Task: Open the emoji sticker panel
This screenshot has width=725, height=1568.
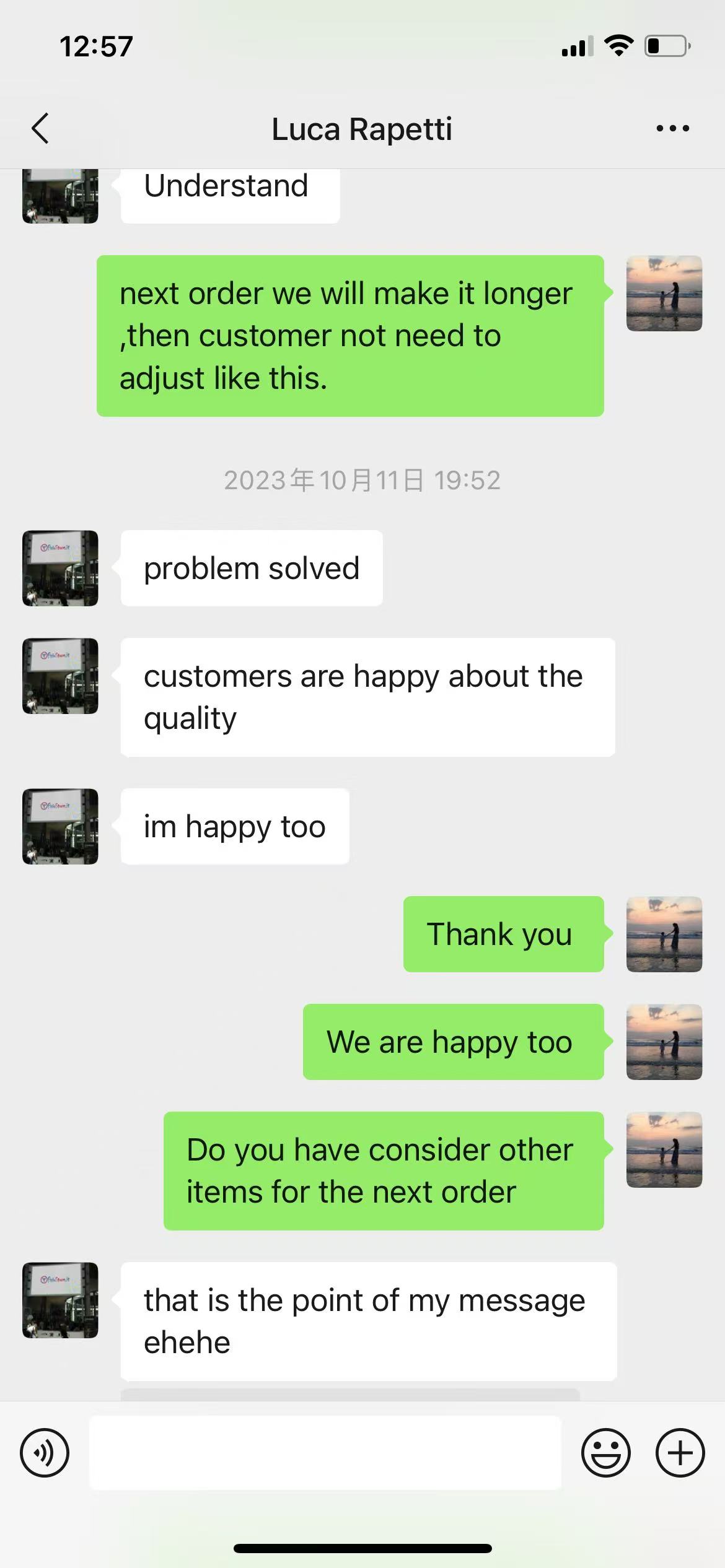Action: pos(606,1453)
